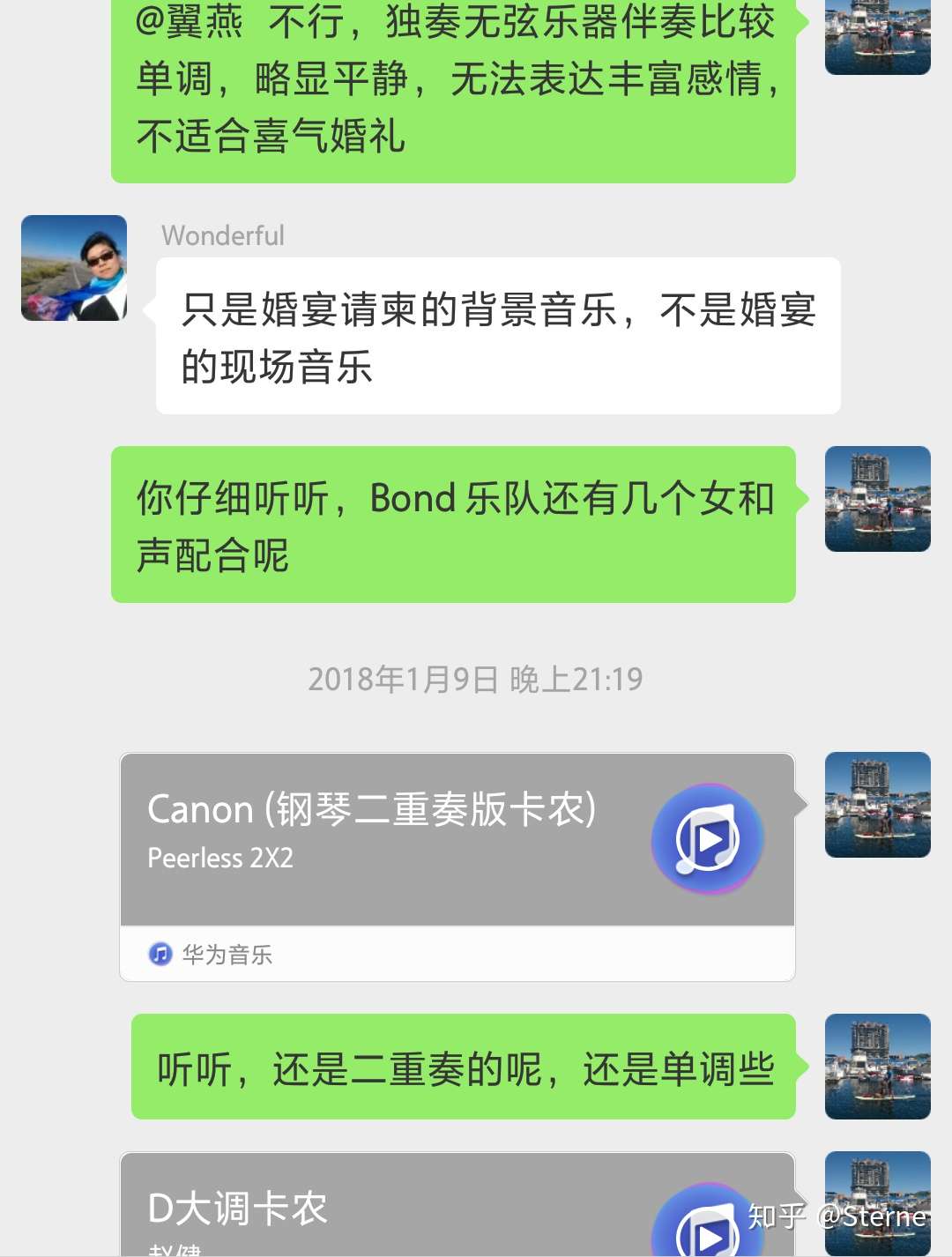Open Wonderful's profile avatar
Image resolution: width=952 pixels, height=1257 pixels.
74,268
